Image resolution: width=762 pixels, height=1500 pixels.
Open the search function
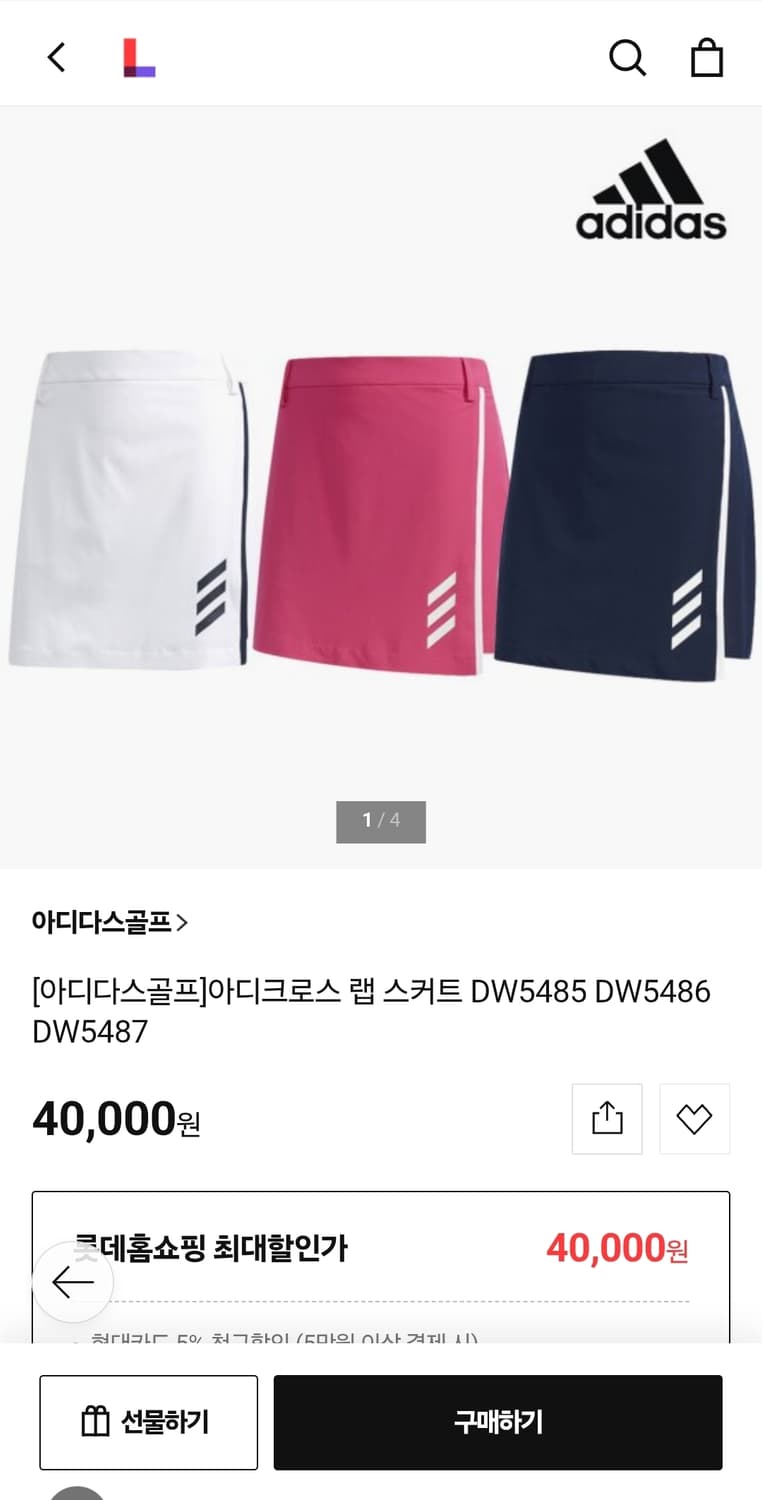628,57
